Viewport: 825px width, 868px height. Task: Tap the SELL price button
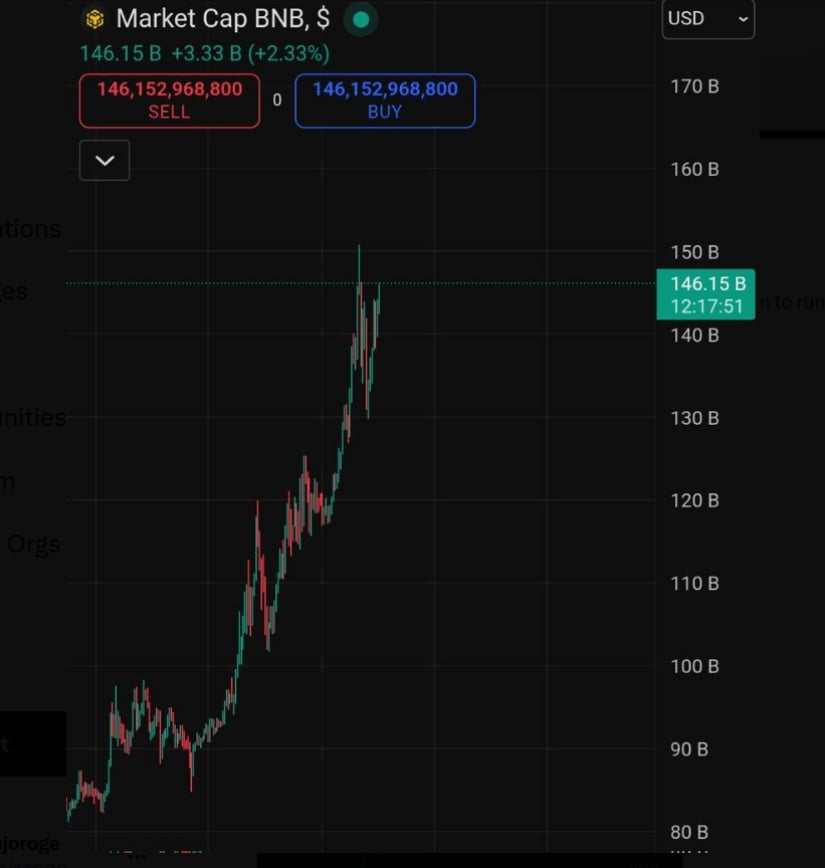[169, 100]
